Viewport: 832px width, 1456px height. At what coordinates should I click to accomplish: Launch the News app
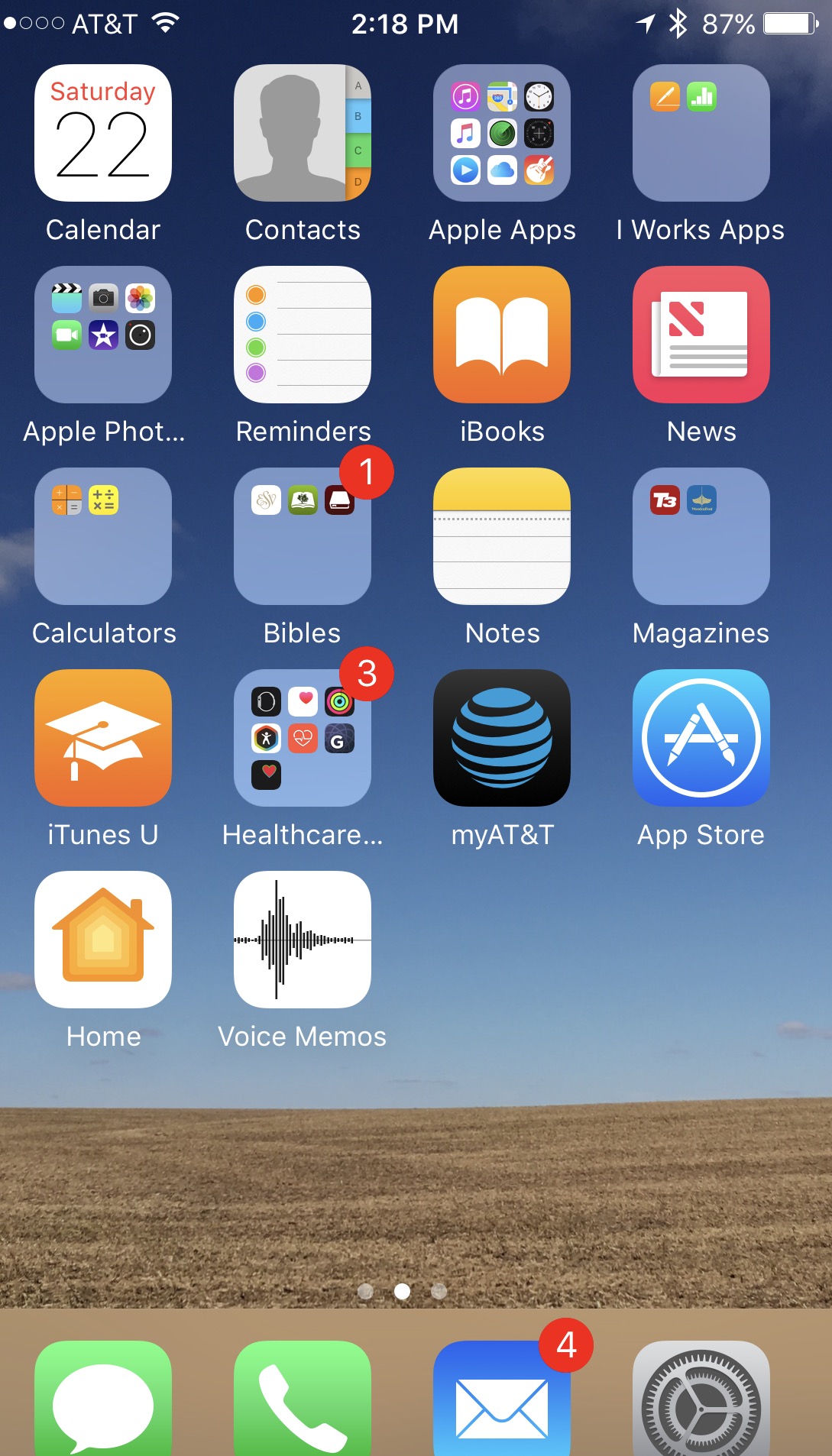click(701, 335)
